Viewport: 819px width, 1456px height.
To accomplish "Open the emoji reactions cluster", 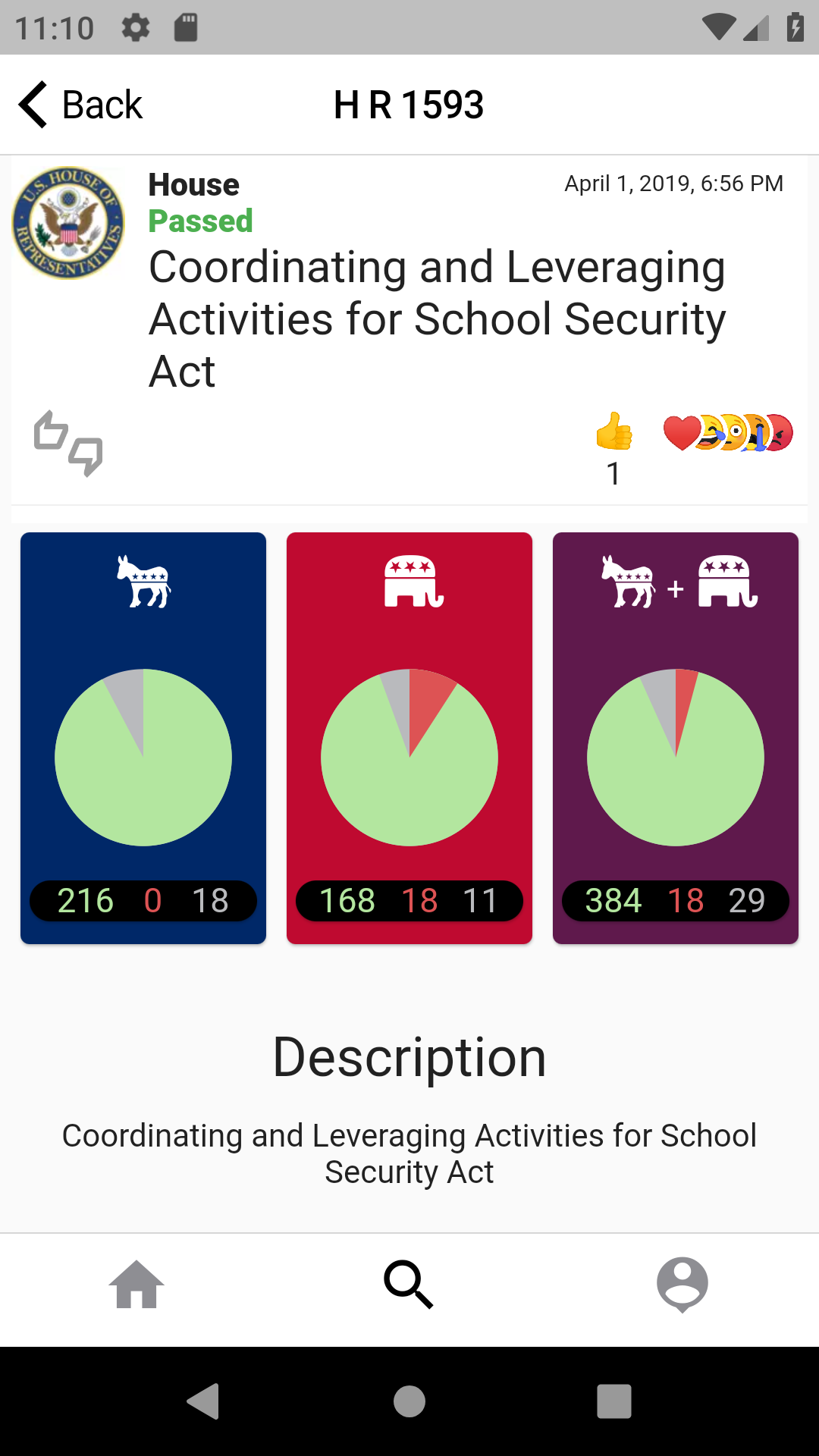I will click(728, 433).
